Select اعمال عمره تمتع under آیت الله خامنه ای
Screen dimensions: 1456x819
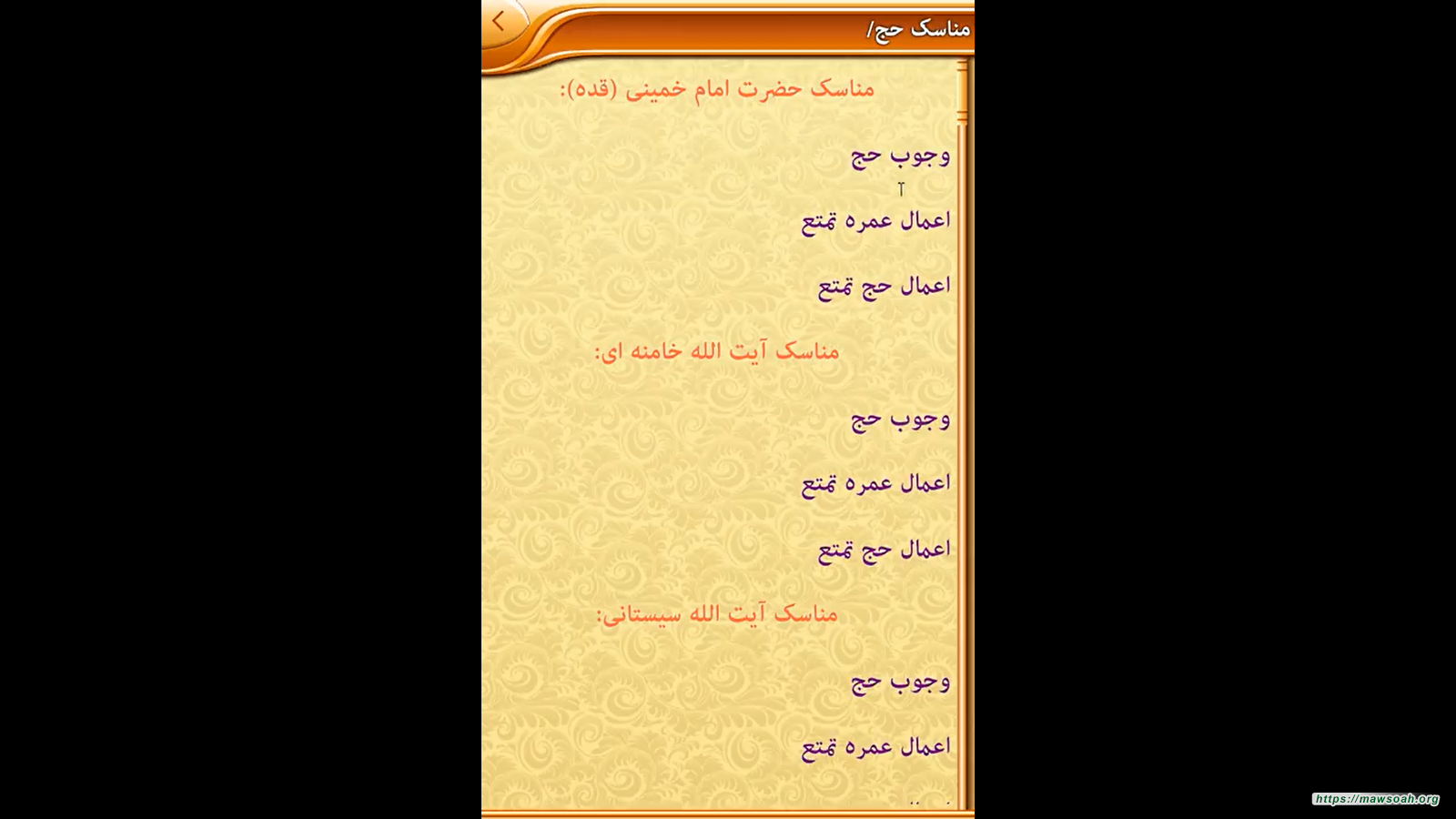875,484
